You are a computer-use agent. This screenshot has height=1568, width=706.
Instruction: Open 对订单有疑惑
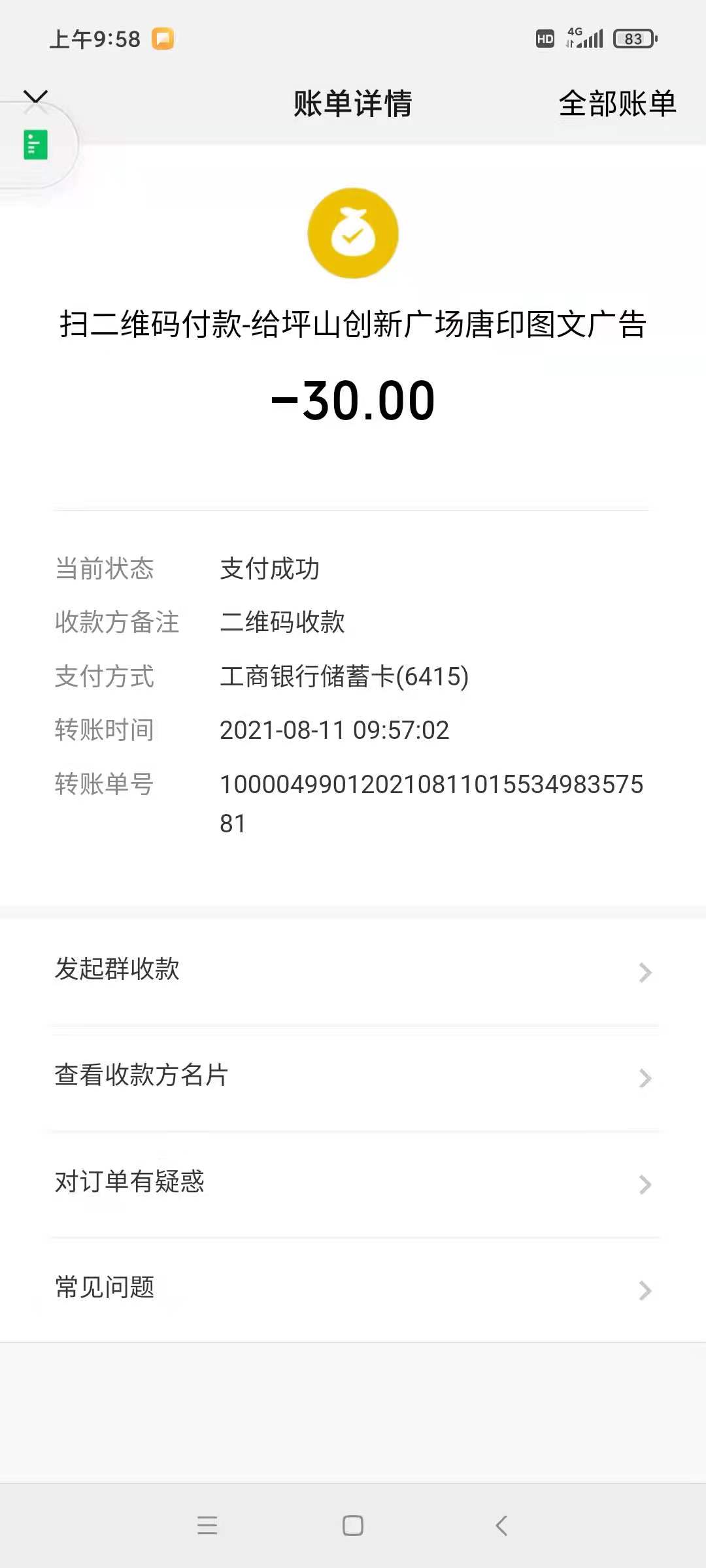(353, 1184)
